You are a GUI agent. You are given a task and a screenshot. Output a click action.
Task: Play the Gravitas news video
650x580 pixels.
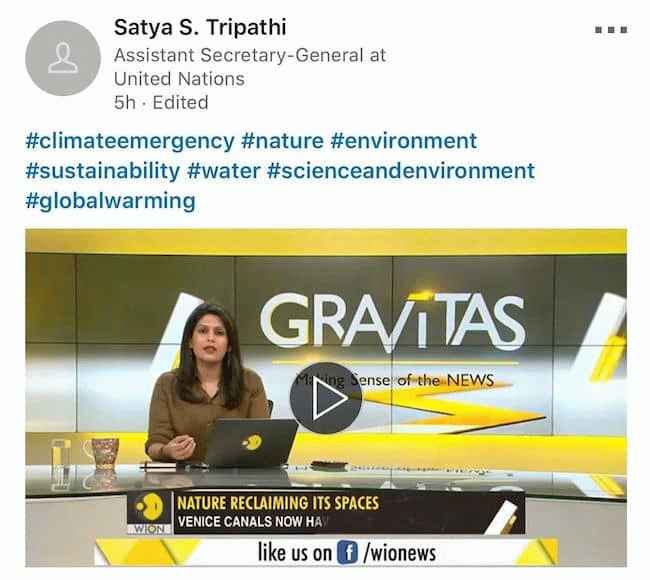[325, 397]
